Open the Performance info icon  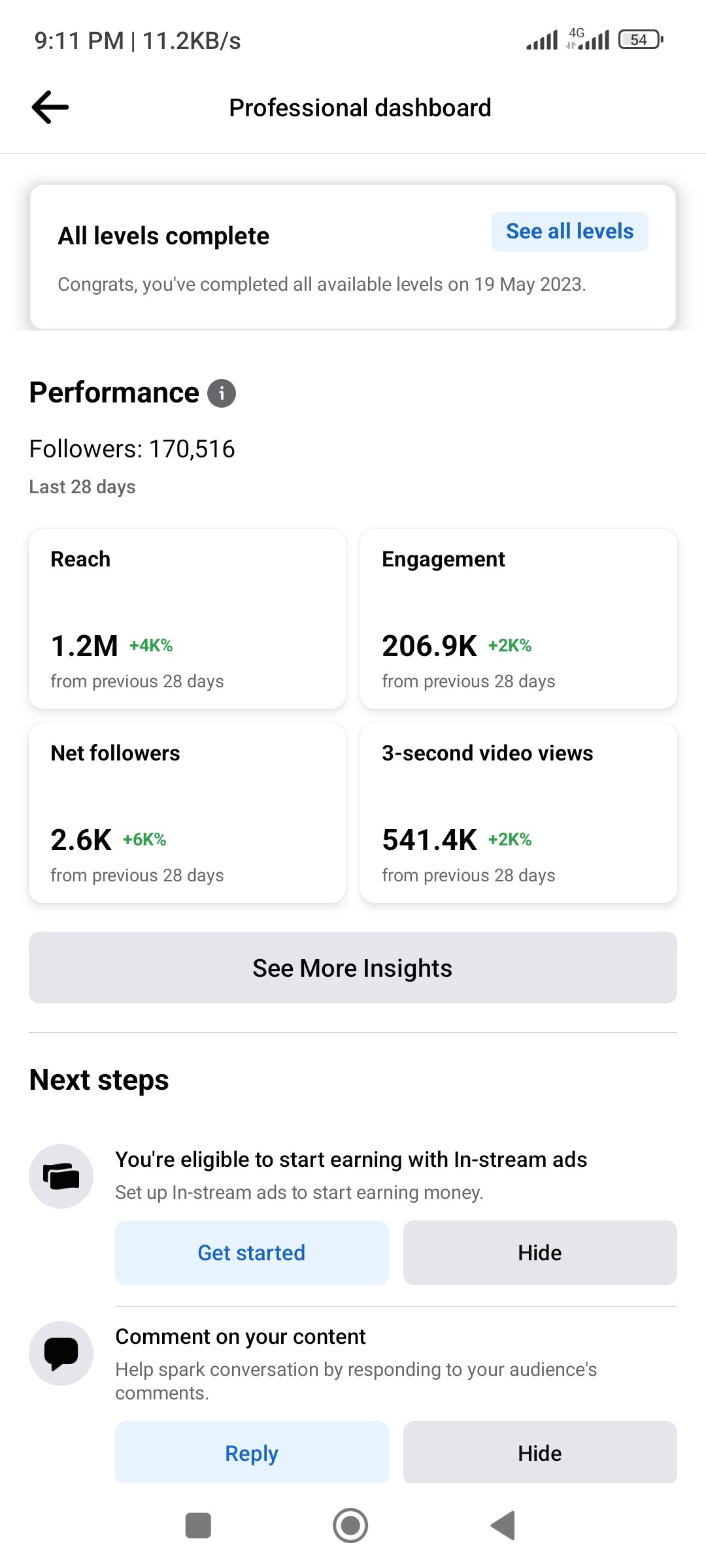(x=222, y=393)
